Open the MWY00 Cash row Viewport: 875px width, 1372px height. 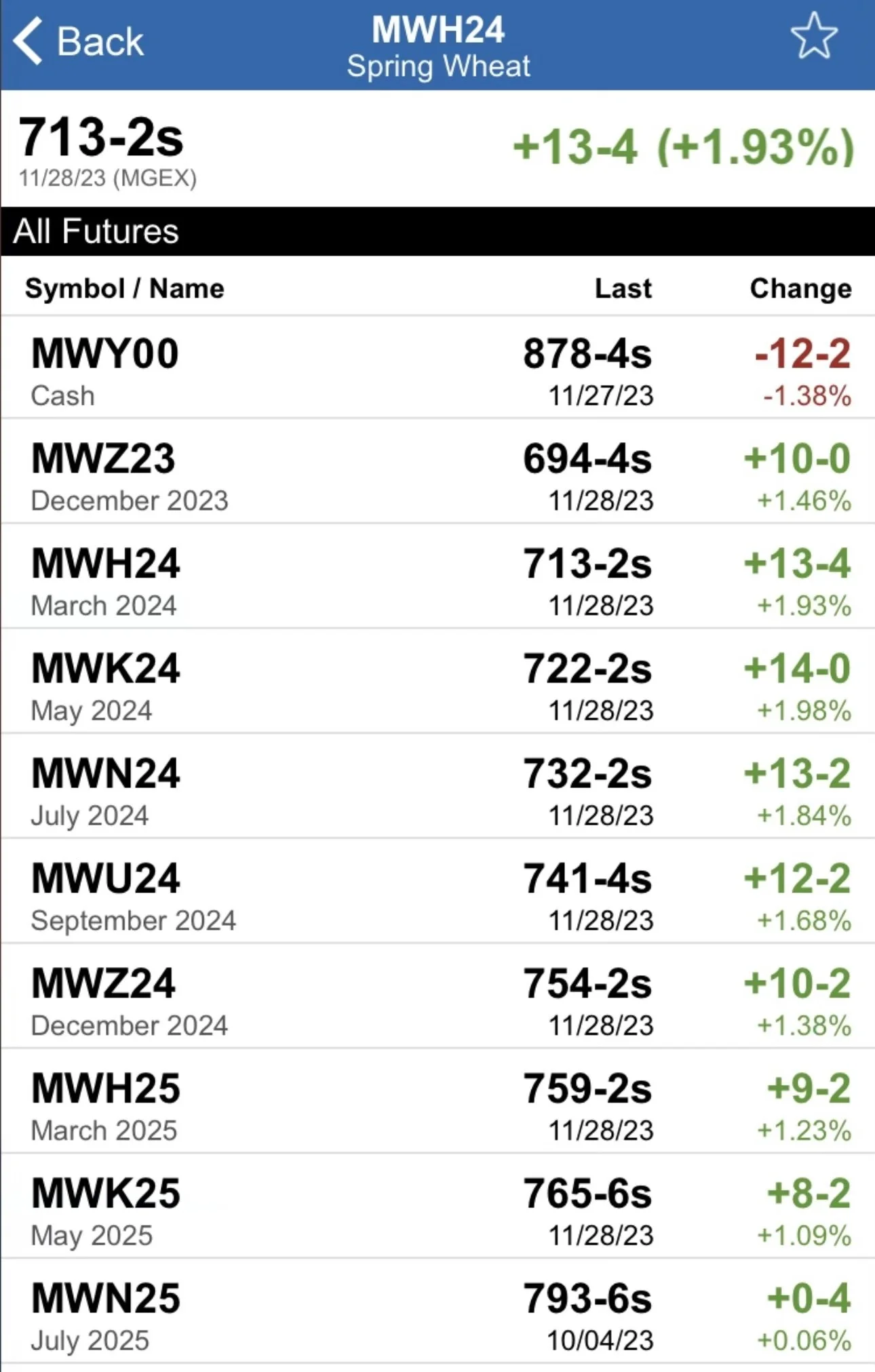(437, 368)
